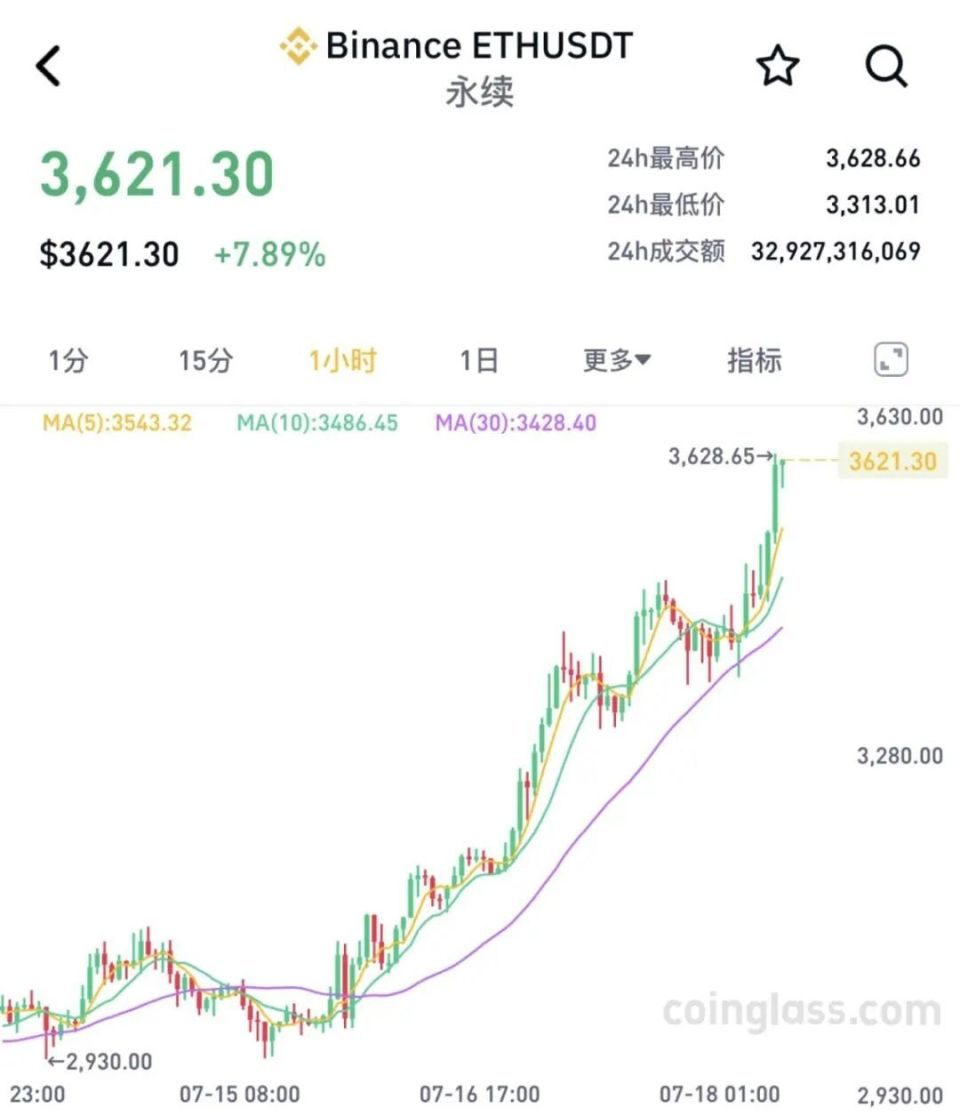
Task: Select the 1日 daily timeframe tab
Action: [481, 360]
